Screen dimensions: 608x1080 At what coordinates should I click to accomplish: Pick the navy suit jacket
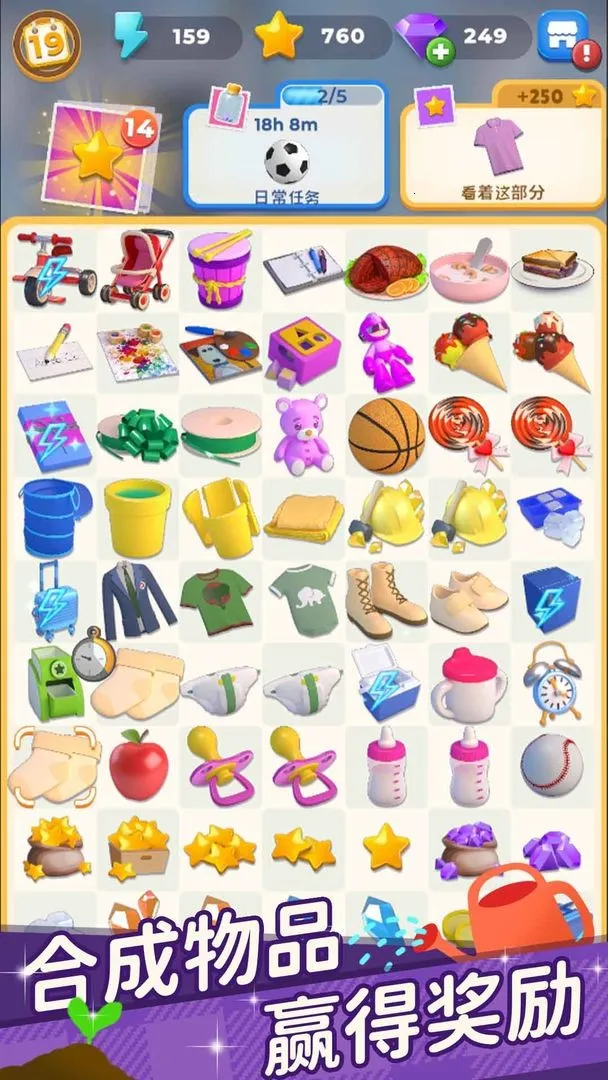click(137, 600)
